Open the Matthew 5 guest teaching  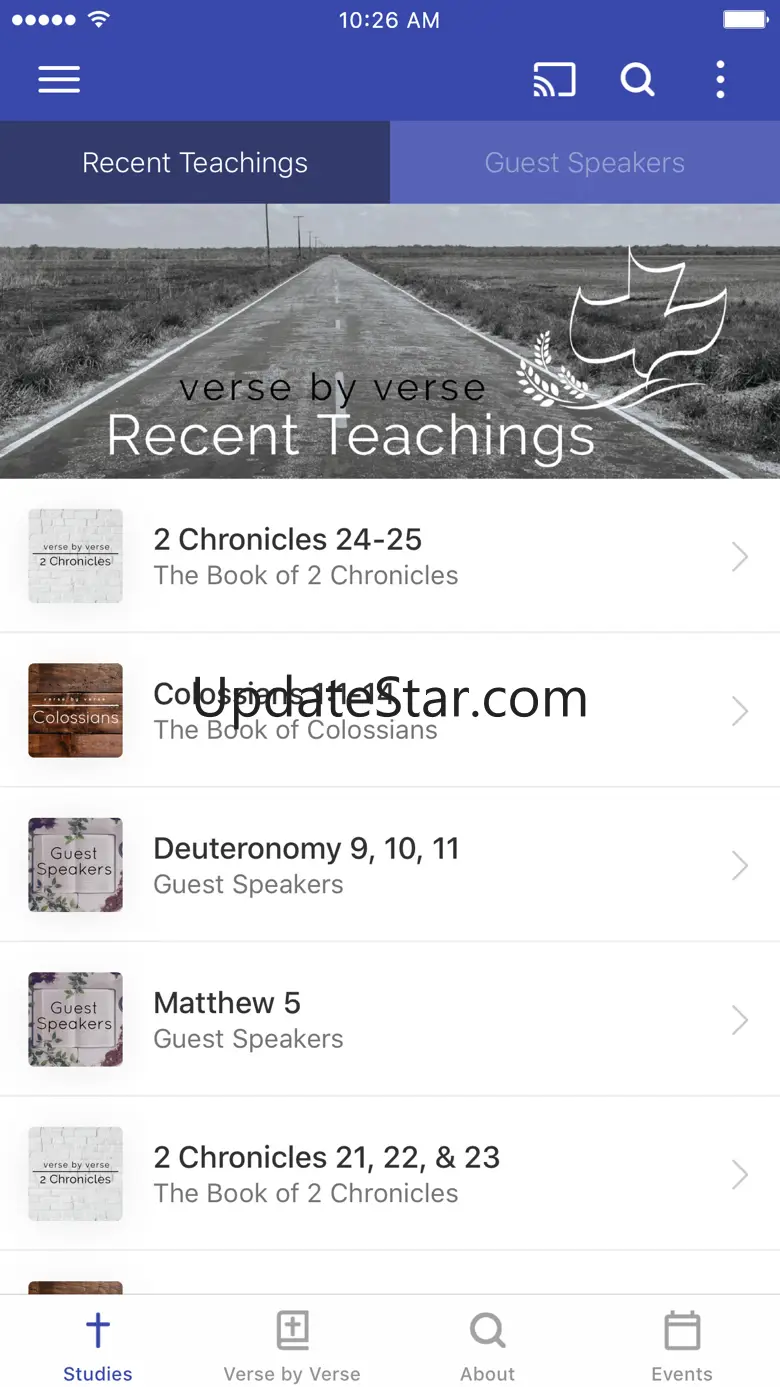click(389, 1020)
